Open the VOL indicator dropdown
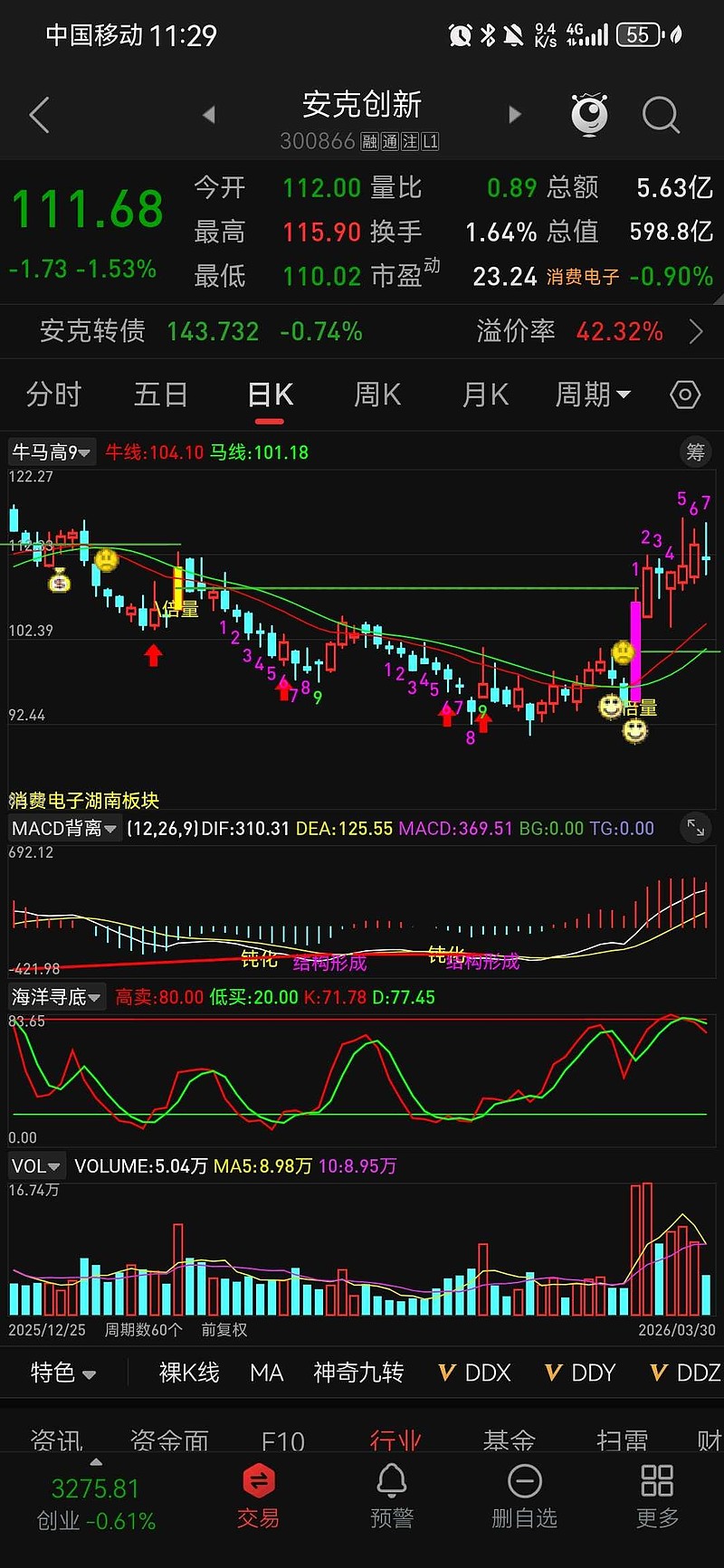This screenshot has height=1568, width=724. click(x=36, y=1165)
